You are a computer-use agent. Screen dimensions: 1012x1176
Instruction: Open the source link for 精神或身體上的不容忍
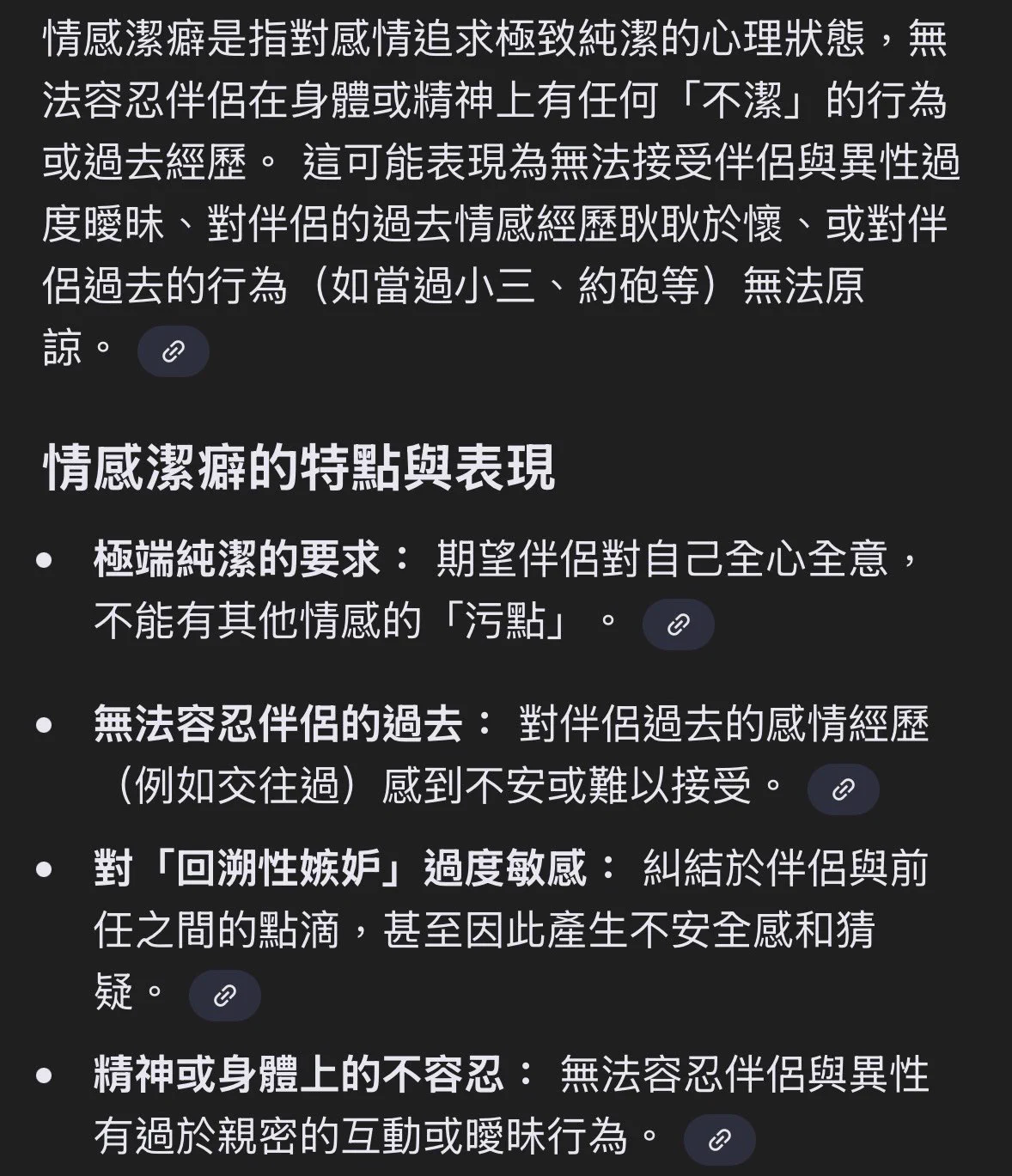tap(719, 1140)
